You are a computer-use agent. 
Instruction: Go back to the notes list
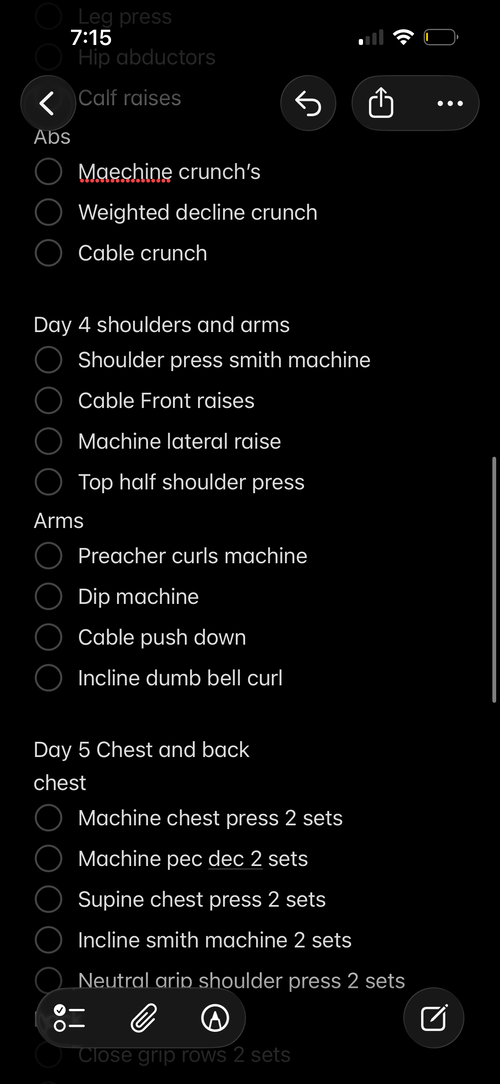pos(48,103)
